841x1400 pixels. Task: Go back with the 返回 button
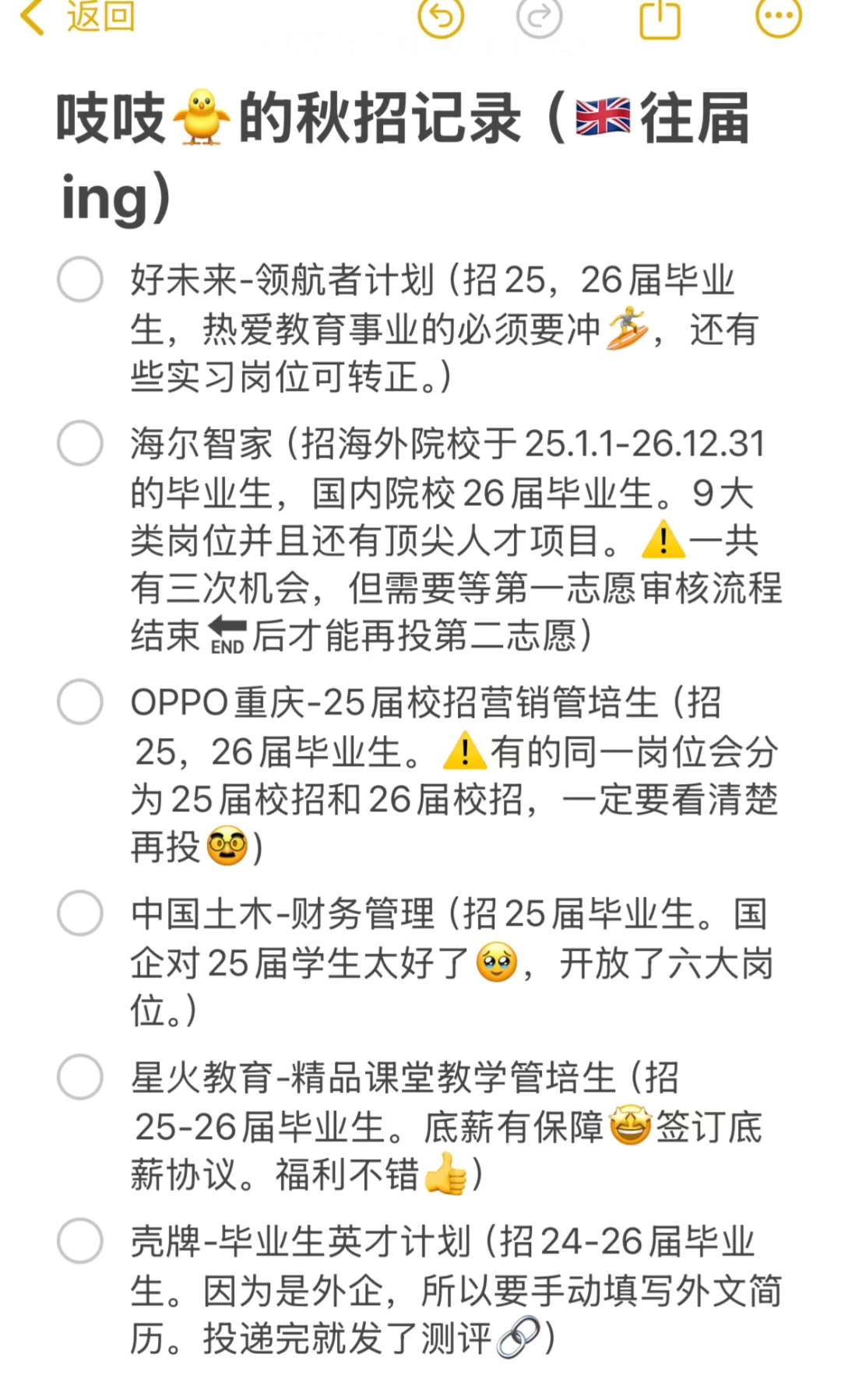77,16
